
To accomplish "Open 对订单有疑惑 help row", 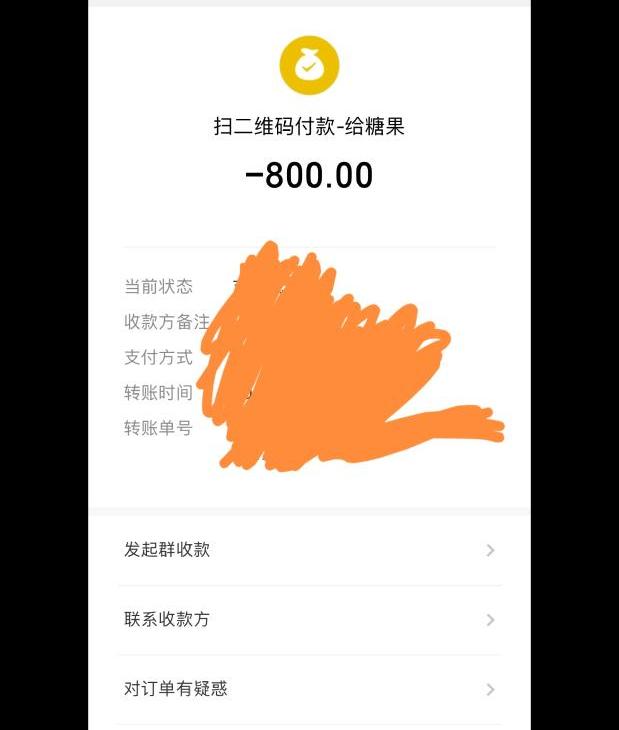I will click(x=308, y=689).
